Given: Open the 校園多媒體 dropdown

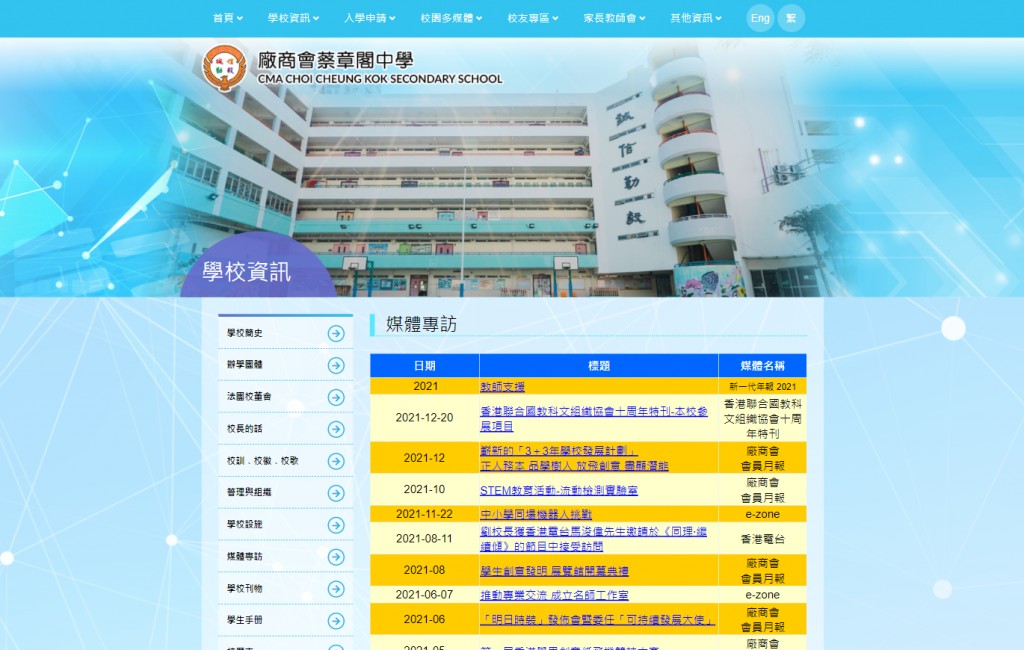Looking at the screenshot, I should point(451,18).
